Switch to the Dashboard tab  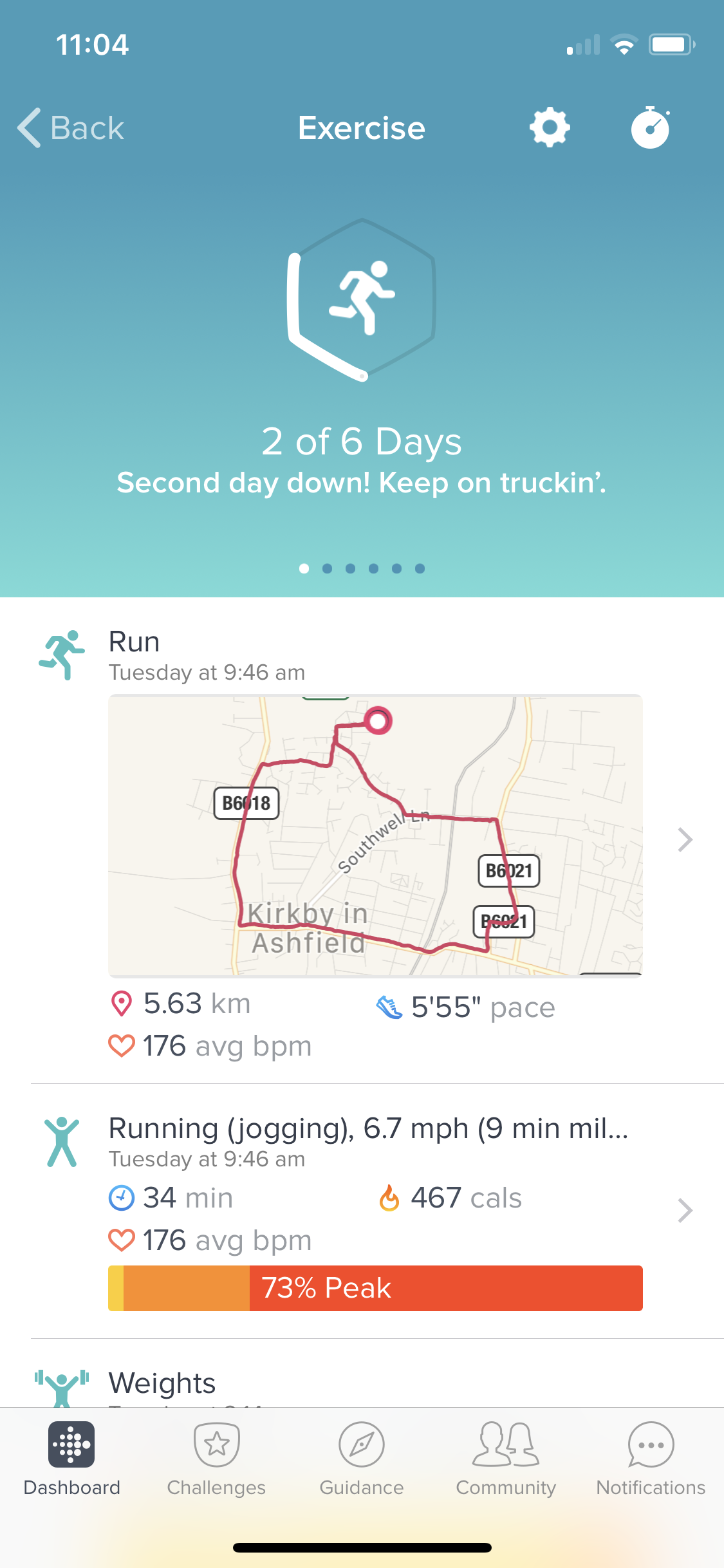[x=71, y=1459]
